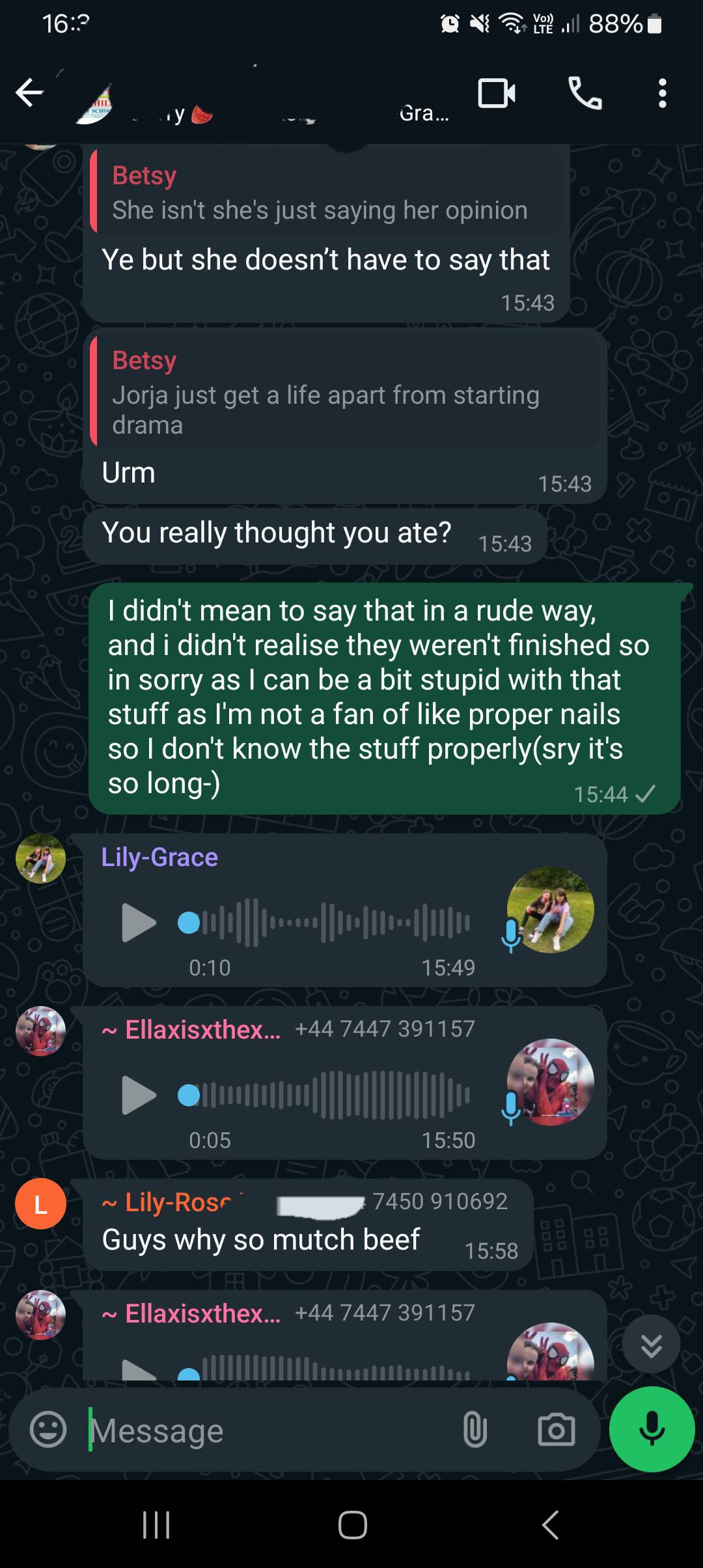The height and width of the screenshot is (1568, 703).
Task: Record a voice message with the microphone
Action: point(652,1429)
